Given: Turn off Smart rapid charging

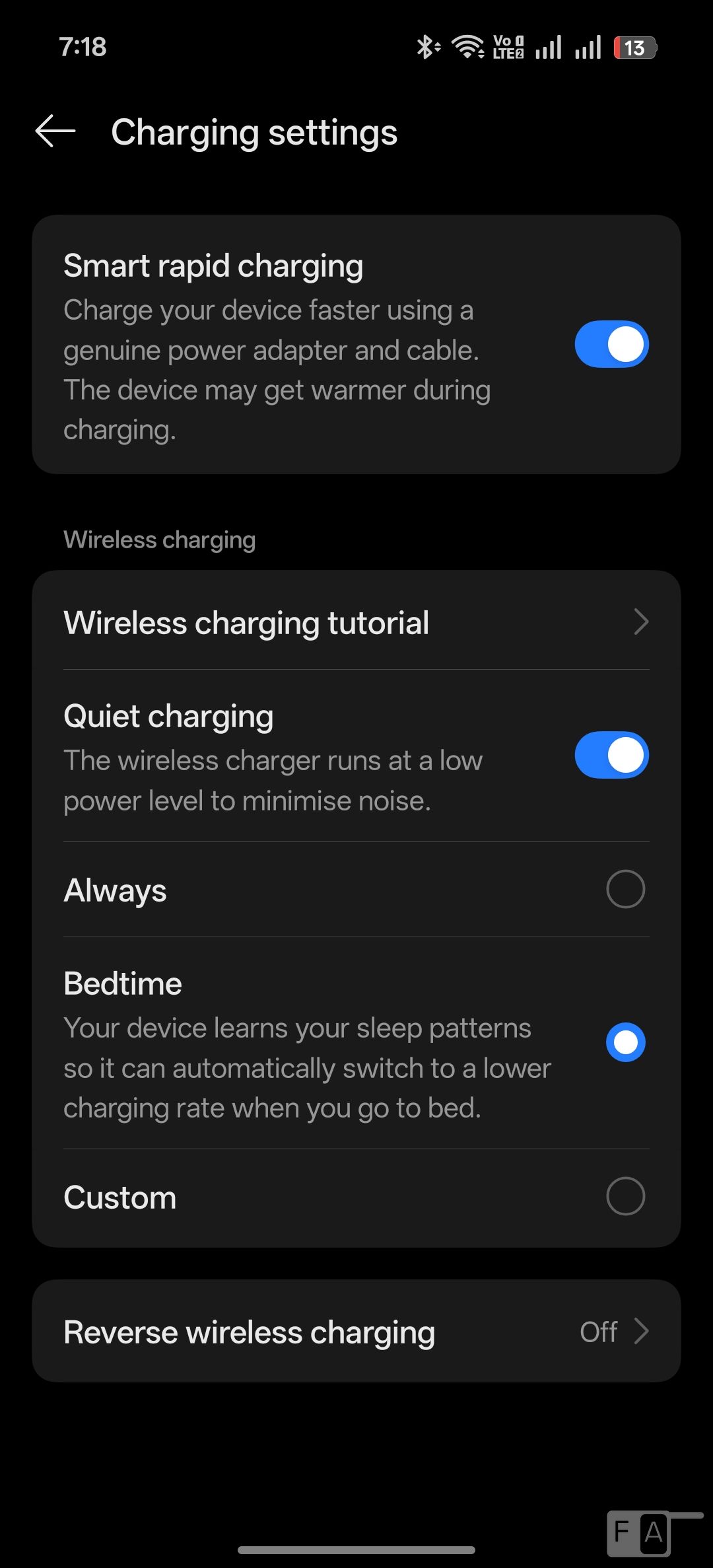Looking at the screenshot, I should pos(611,344).
